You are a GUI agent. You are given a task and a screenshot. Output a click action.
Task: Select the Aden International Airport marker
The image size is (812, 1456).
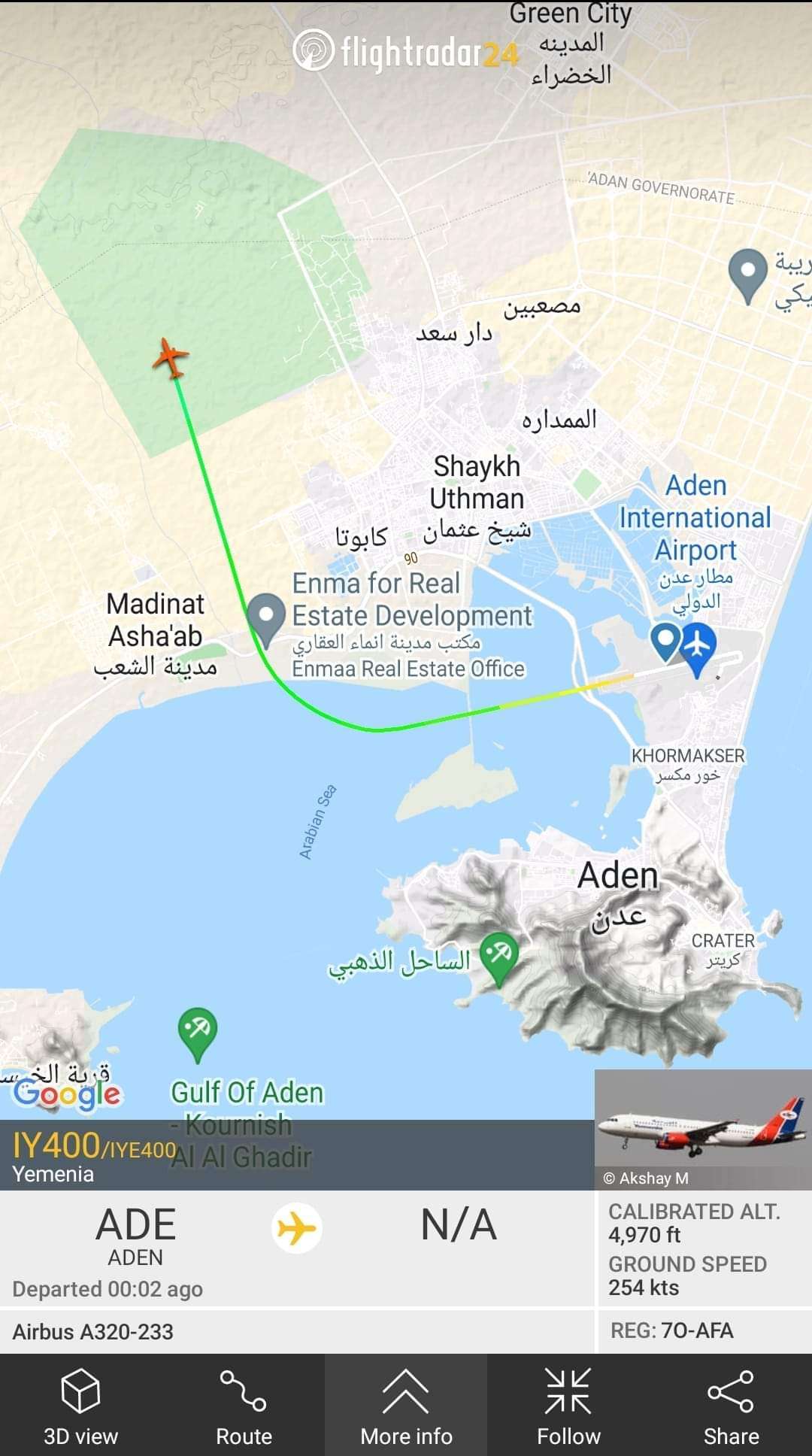(x=698, y=648)
